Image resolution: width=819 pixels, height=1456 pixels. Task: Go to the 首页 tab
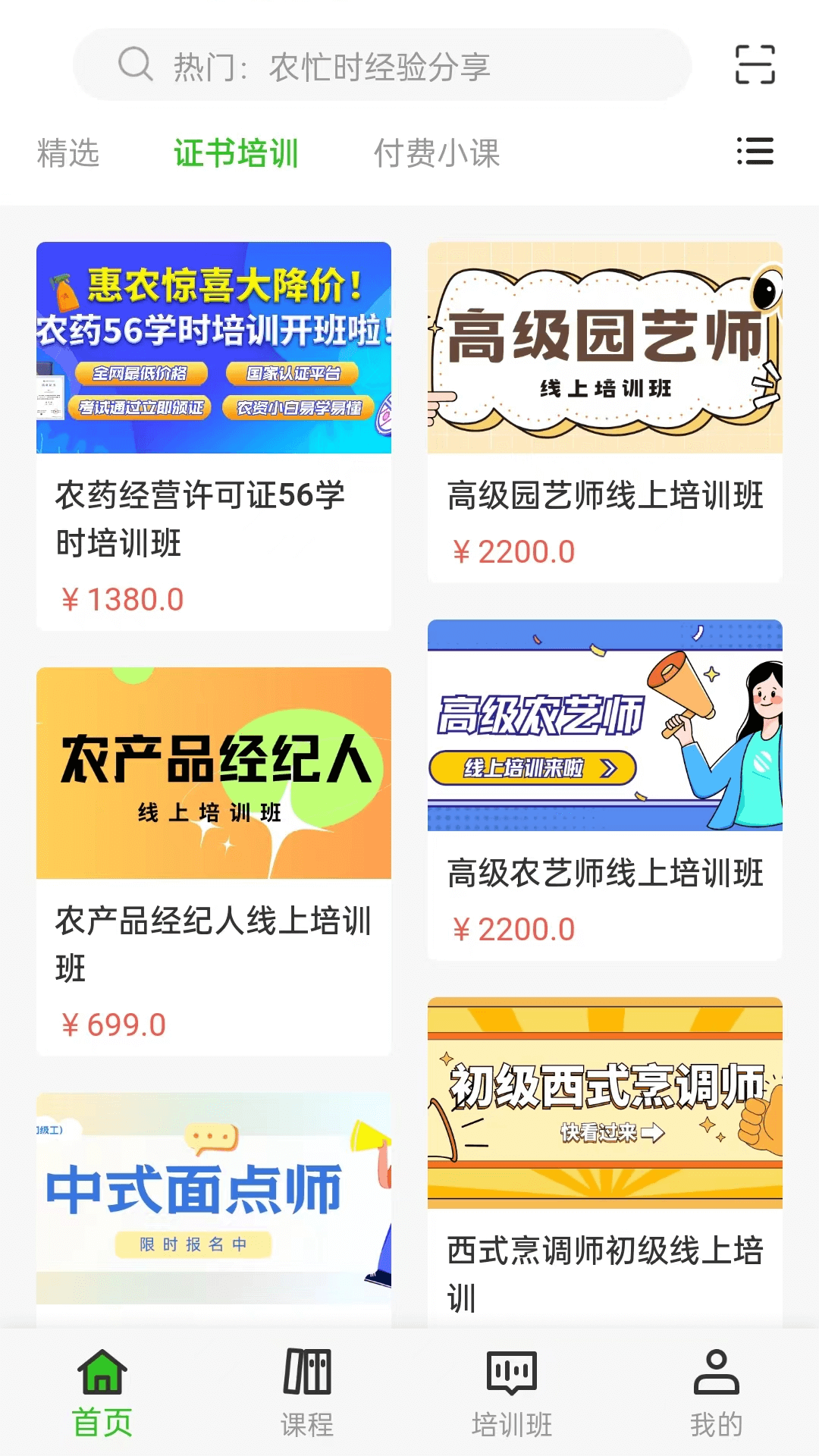click(102, 1393)
